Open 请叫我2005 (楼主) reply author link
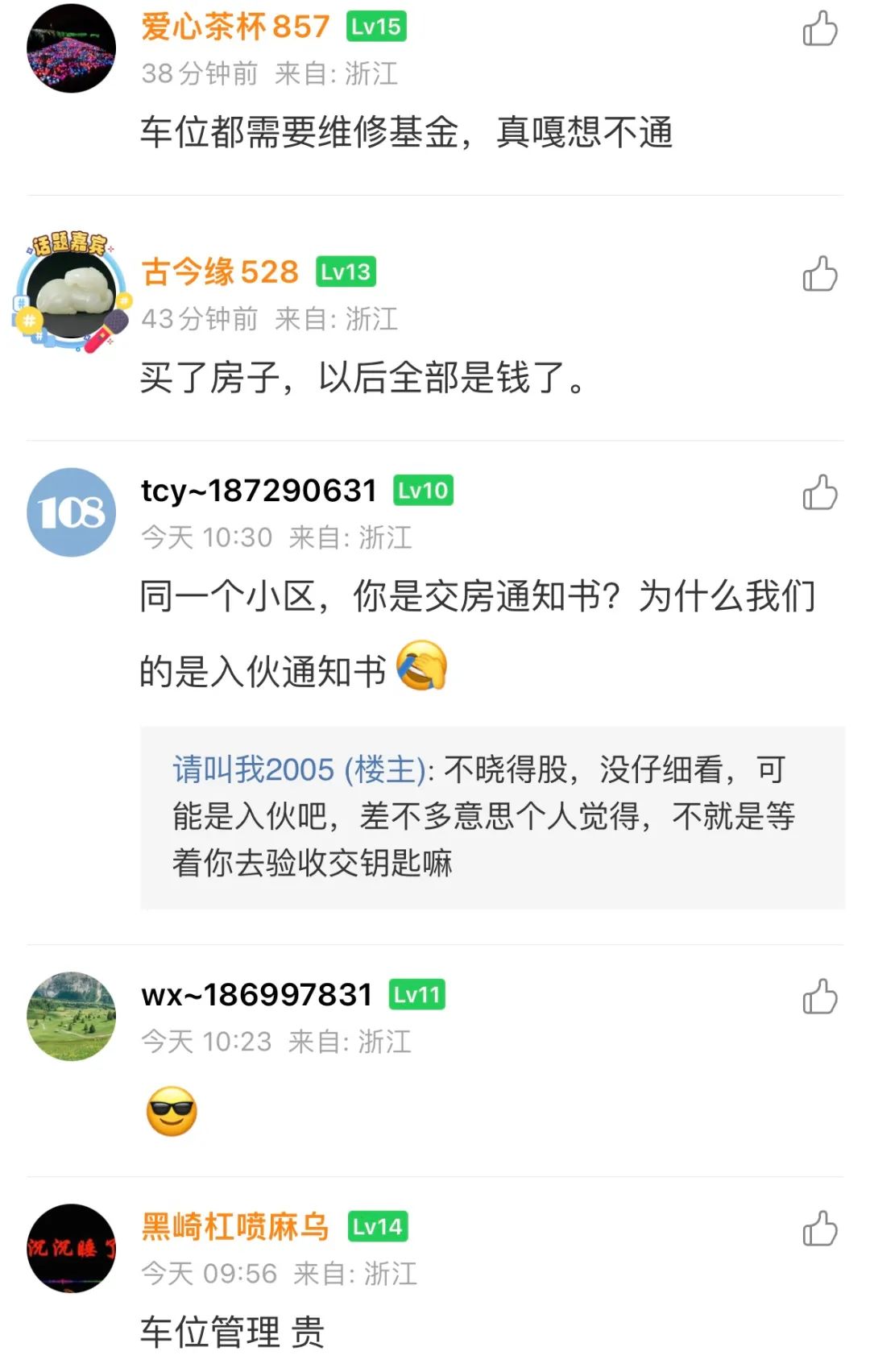The height and width of the screenshot is (1372, 870). coord(299,770)
